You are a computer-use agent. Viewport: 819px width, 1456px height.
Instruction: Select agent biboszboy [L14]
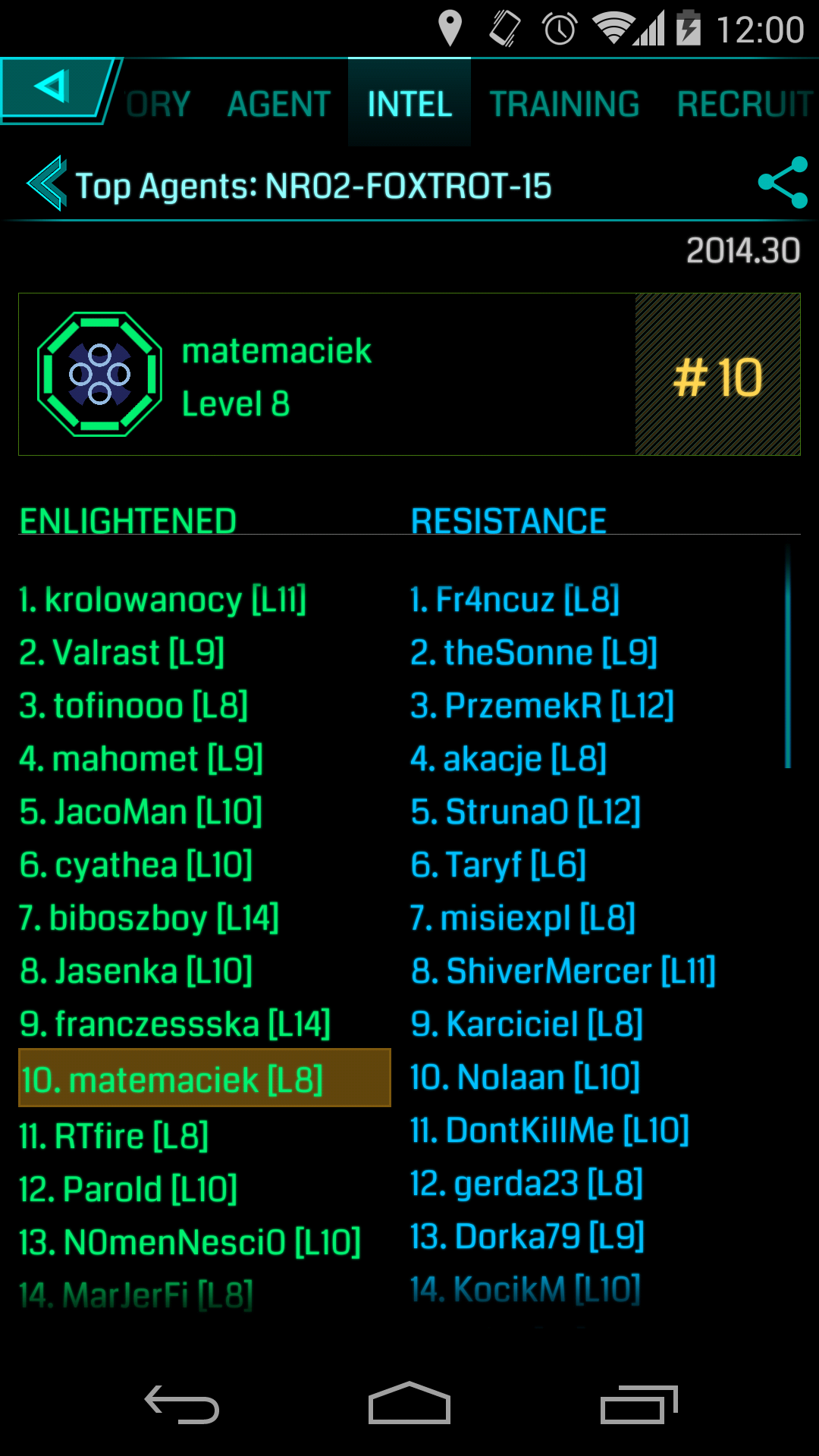click(149, 918)
